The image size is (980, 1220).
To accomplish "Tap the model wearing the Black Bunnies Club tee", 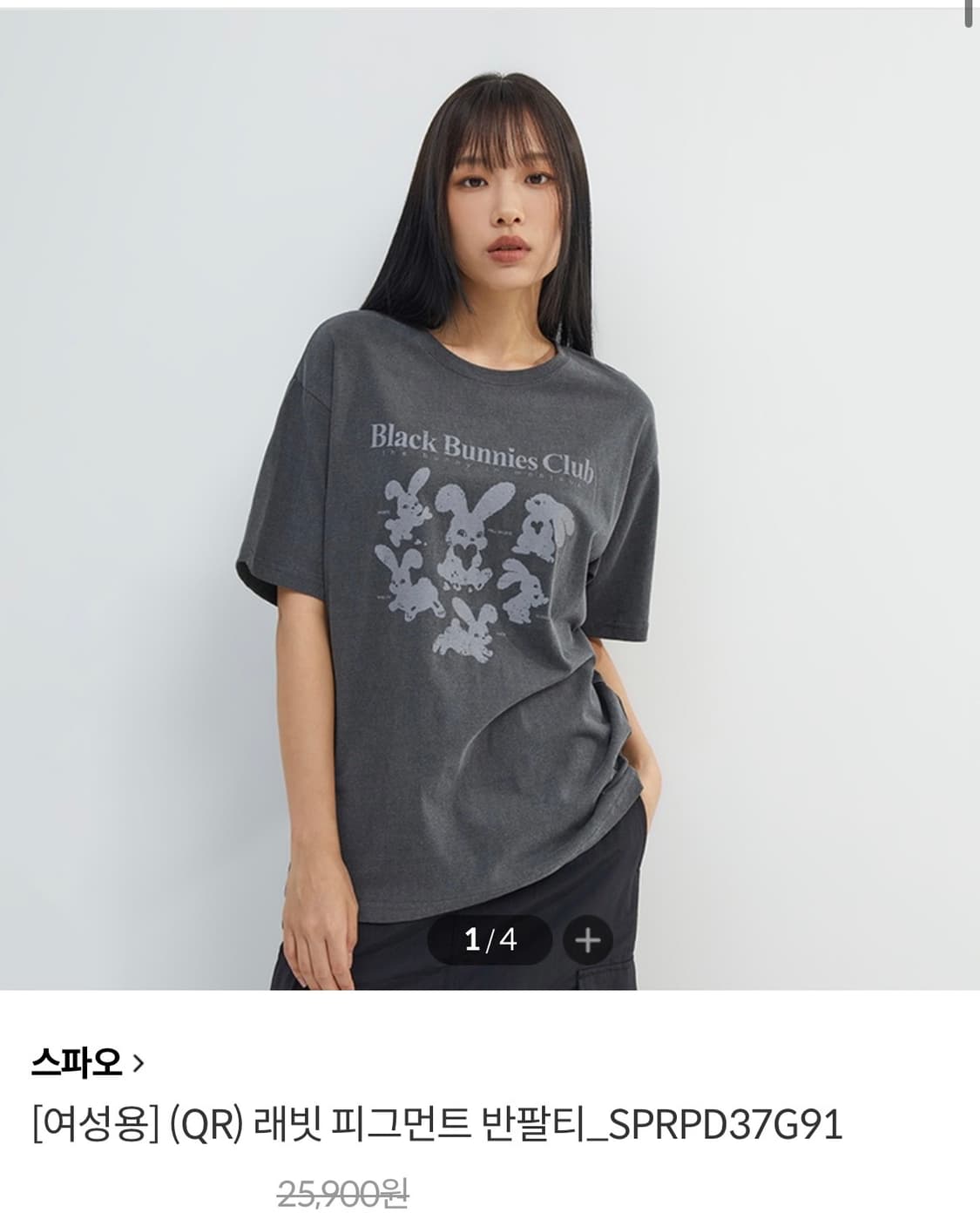I will click(490, 523).
